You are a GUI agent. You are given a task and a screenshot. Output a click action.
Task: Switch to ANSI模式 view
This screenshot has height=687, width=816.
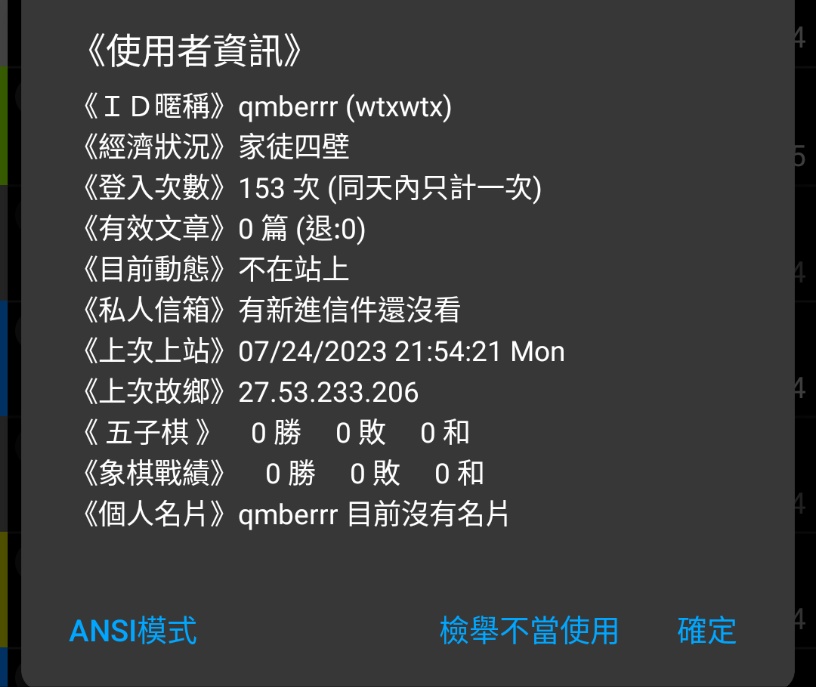(133, 631)
